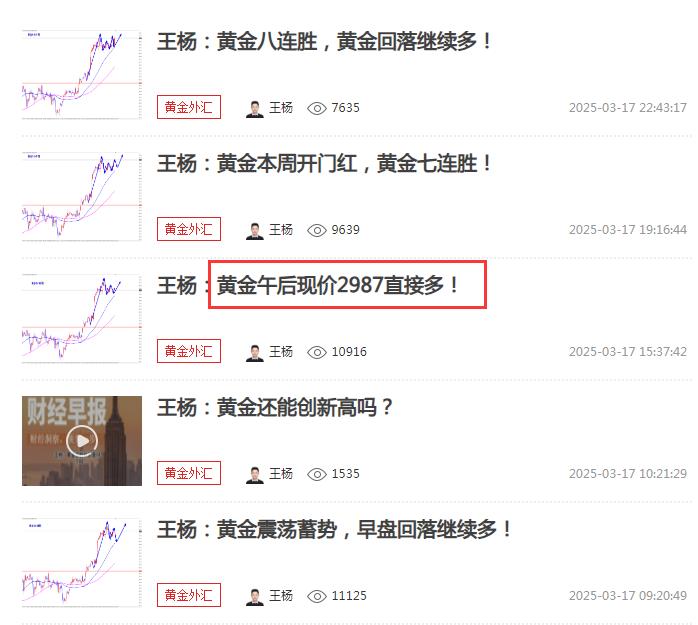This screenshot has height=625, width=698.
Task: Open author 王杨 under 现价2987直接多 article
Action: [x=280, y=352]
